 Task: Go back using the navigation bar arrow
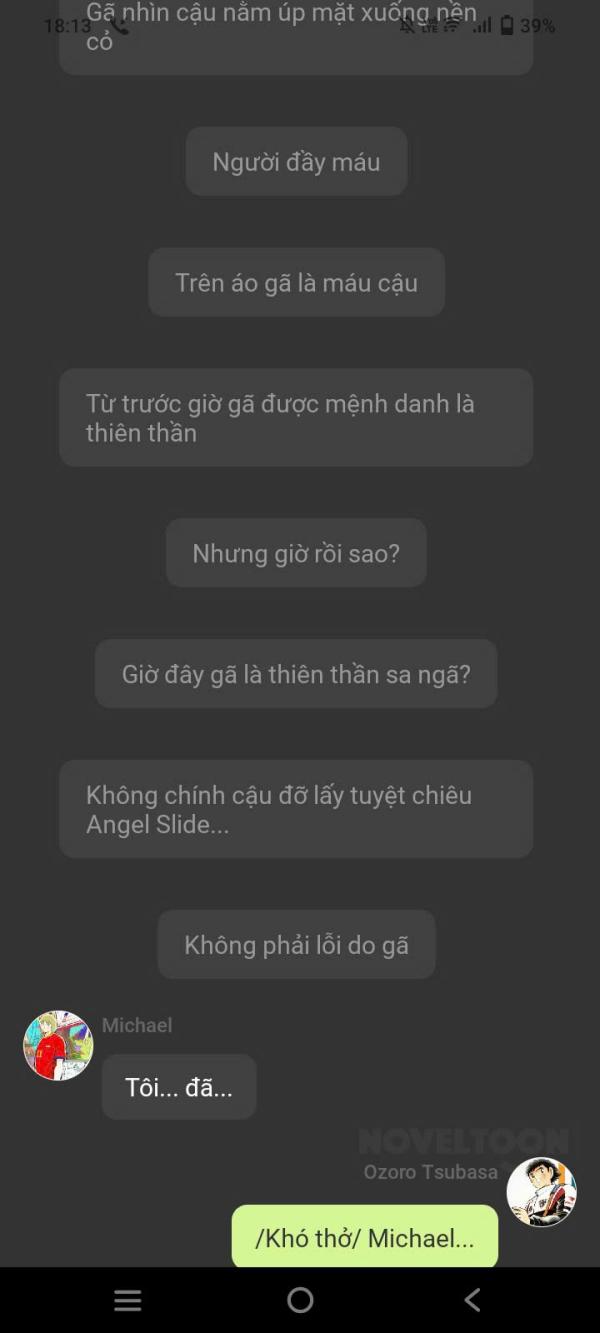pyautogui.click(x=472, y=1299)
